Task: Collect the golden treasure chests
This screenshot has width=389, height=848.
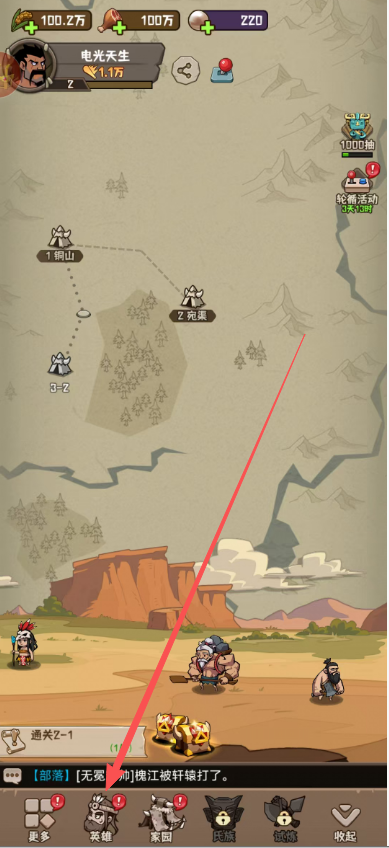Action: pyautogui.click(x=183, y=732)
